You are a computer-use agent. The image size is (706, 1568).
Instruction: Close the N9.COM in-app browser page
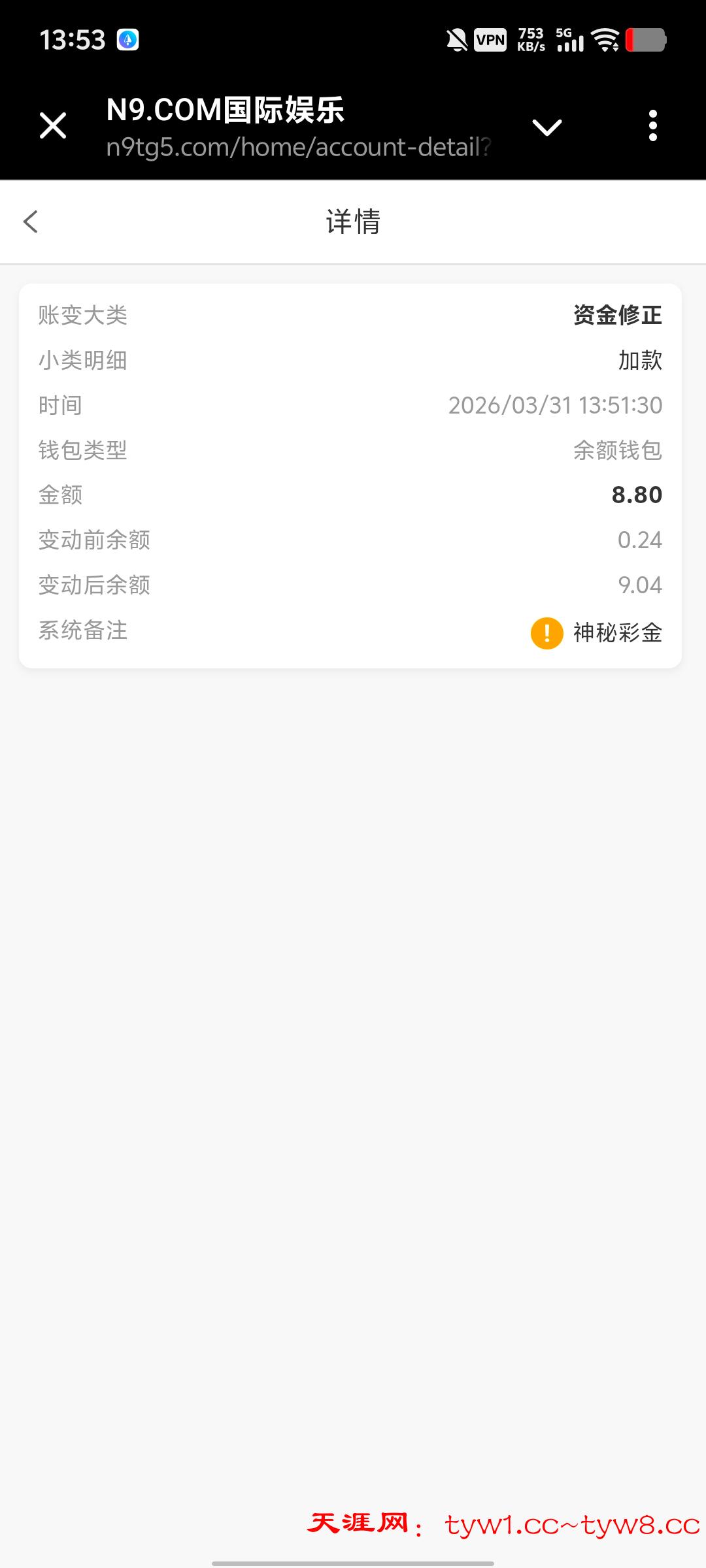click(53, 125)
